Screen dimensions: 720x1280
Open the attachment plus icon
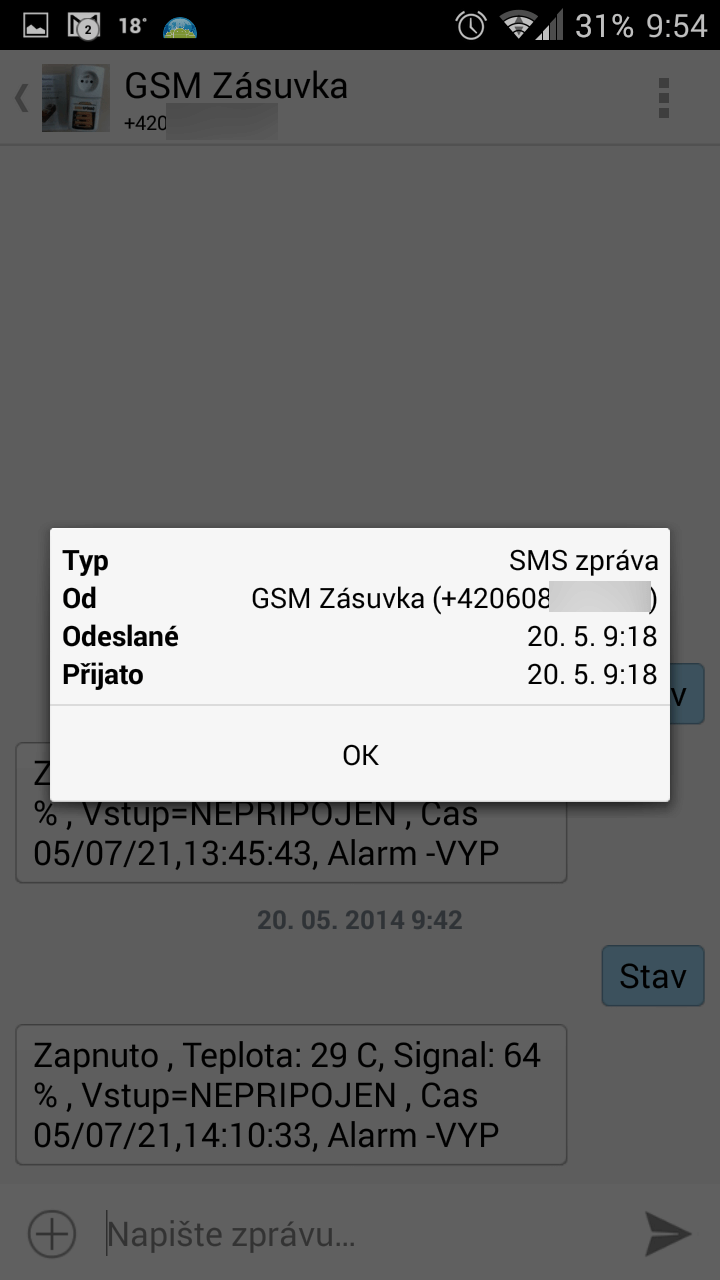52,1234
